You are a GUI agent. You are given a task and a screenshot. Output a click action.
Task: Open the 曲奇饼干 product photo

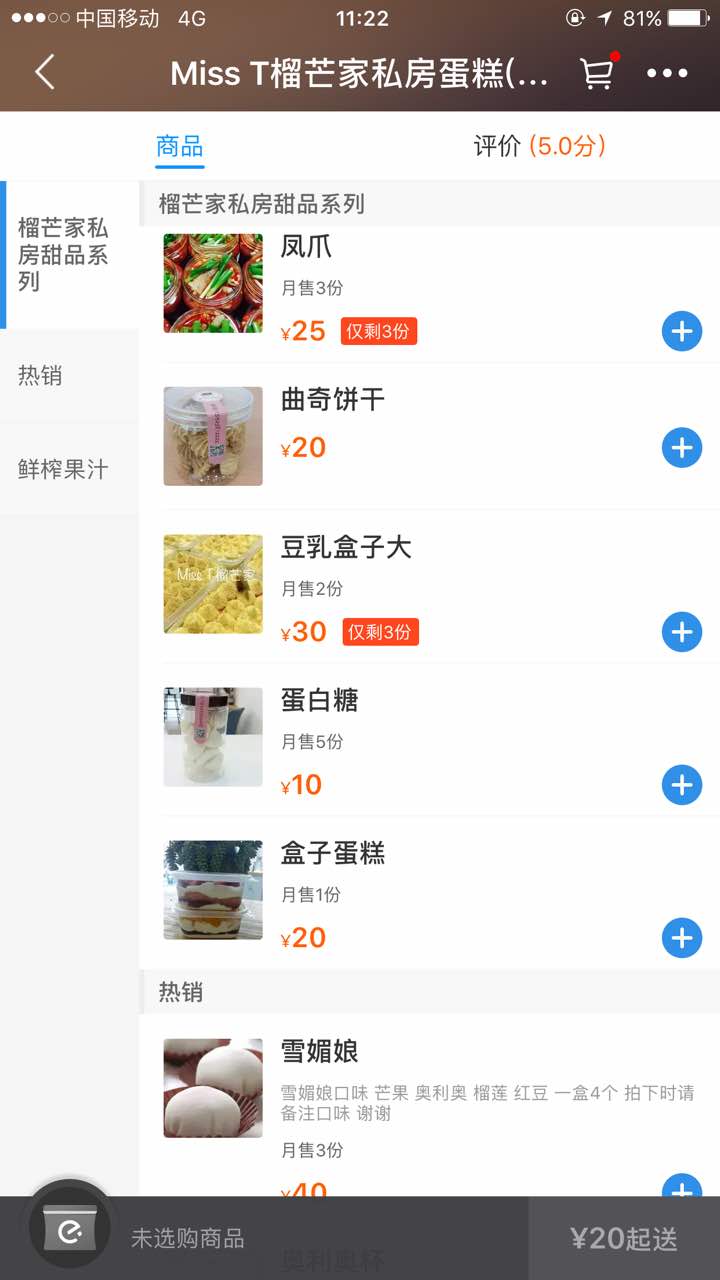(x=213, y=436)
